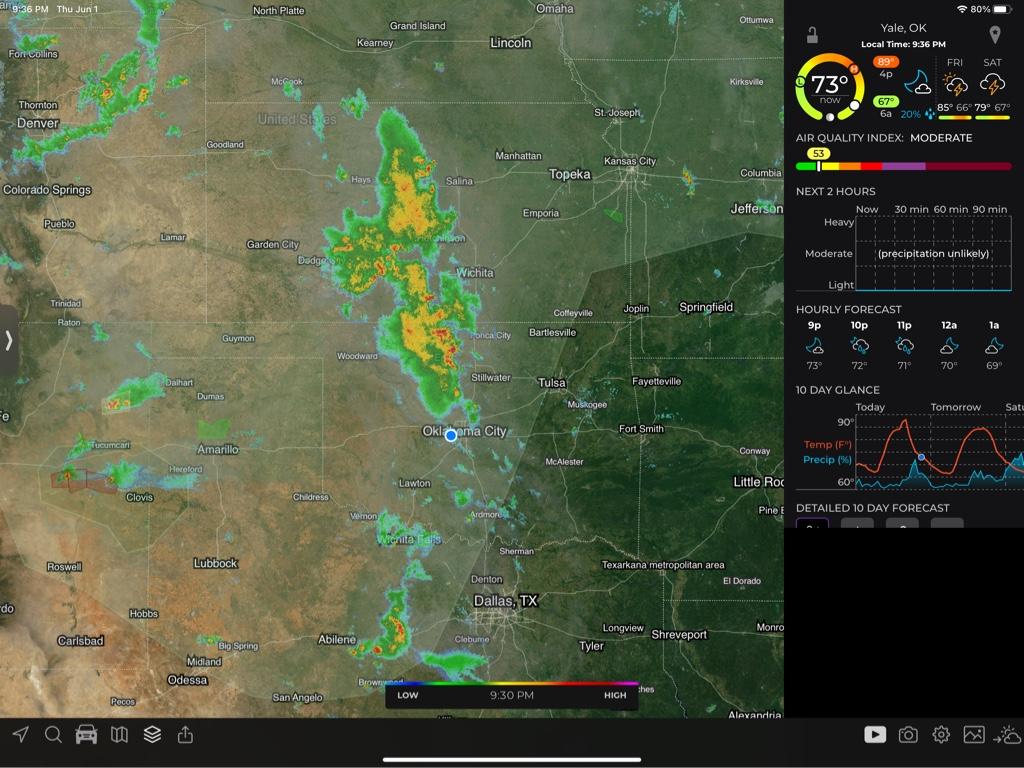The height and width of the screenshot is (768, 1024).
Task: Tap the location pin for Yale, OK
Action: (995, 36)
